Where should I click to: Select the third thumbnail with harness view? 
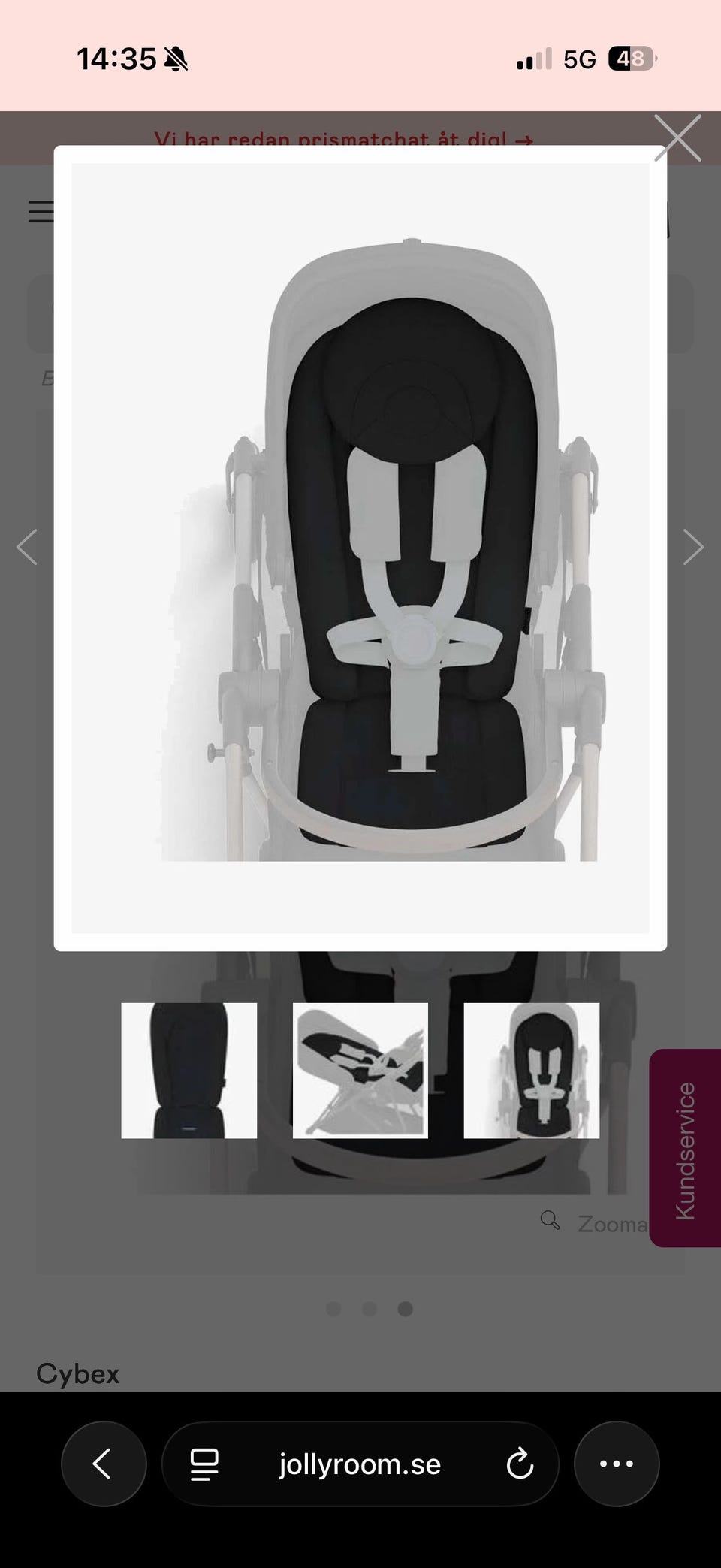[x=532, y=1071]
